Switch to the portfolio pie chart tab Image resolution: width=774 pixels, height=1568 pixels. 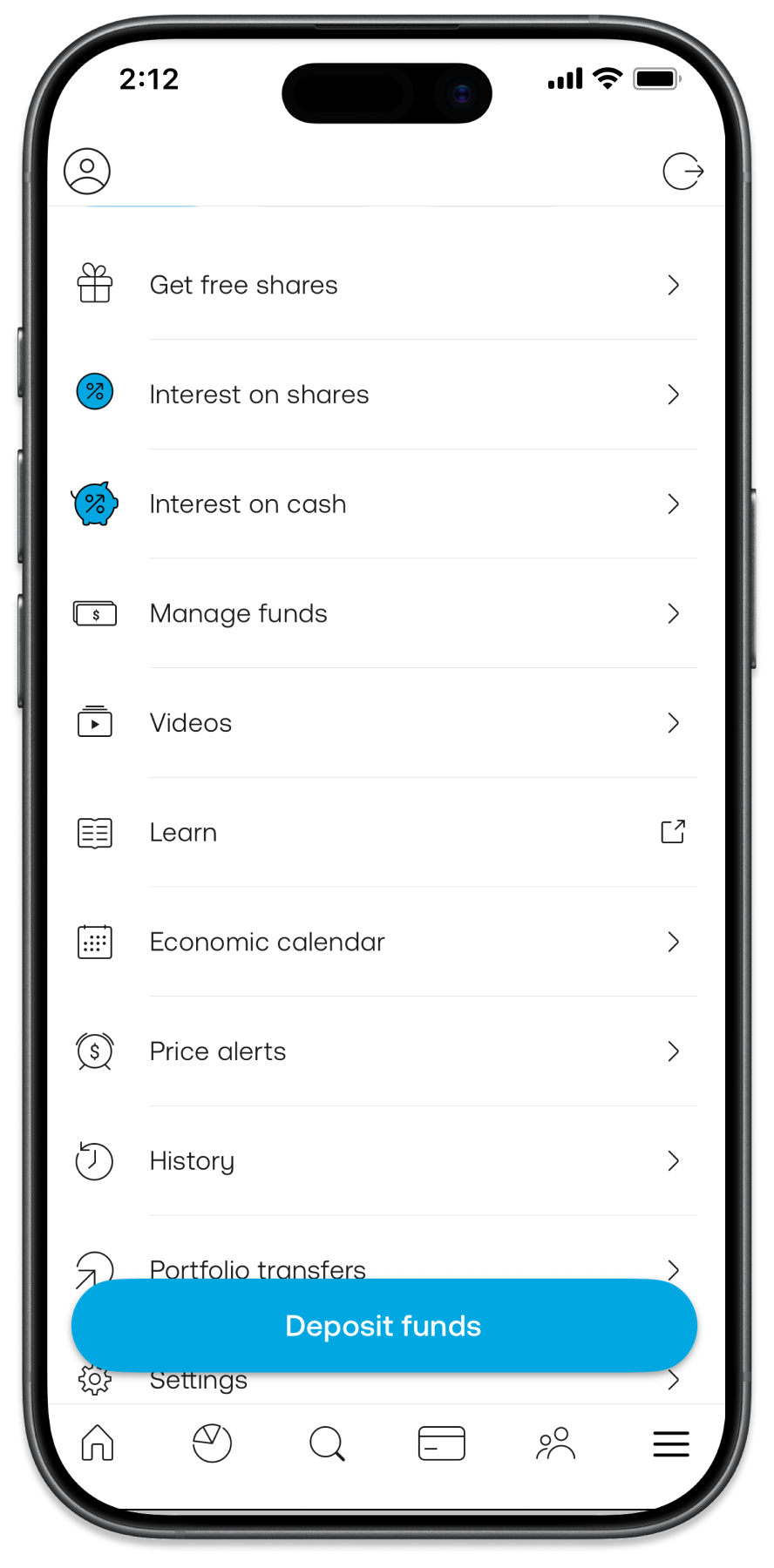(x=212, y=1443)
